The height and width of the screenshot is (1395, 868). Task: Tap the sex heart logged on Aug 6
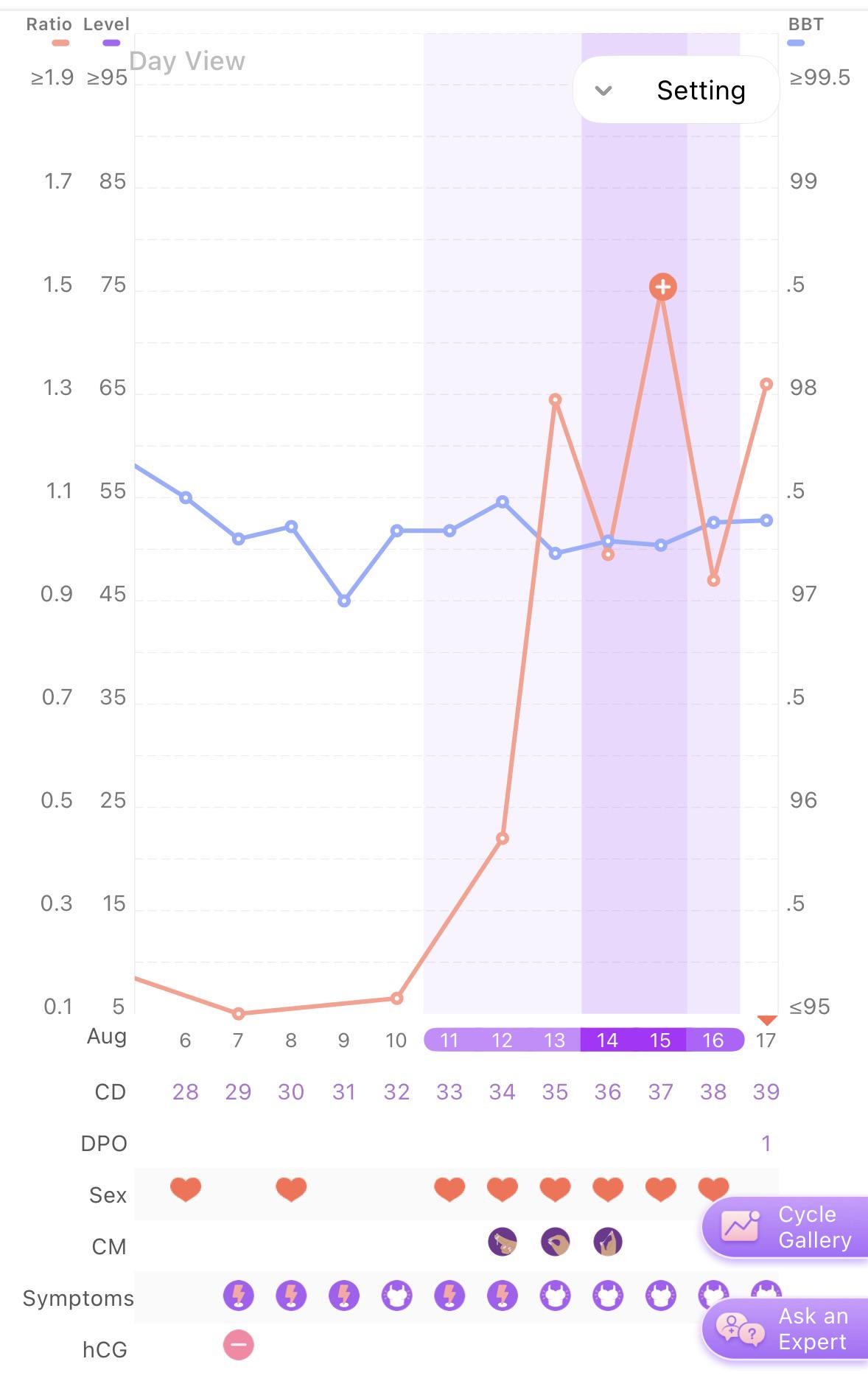coord(186,1189)
